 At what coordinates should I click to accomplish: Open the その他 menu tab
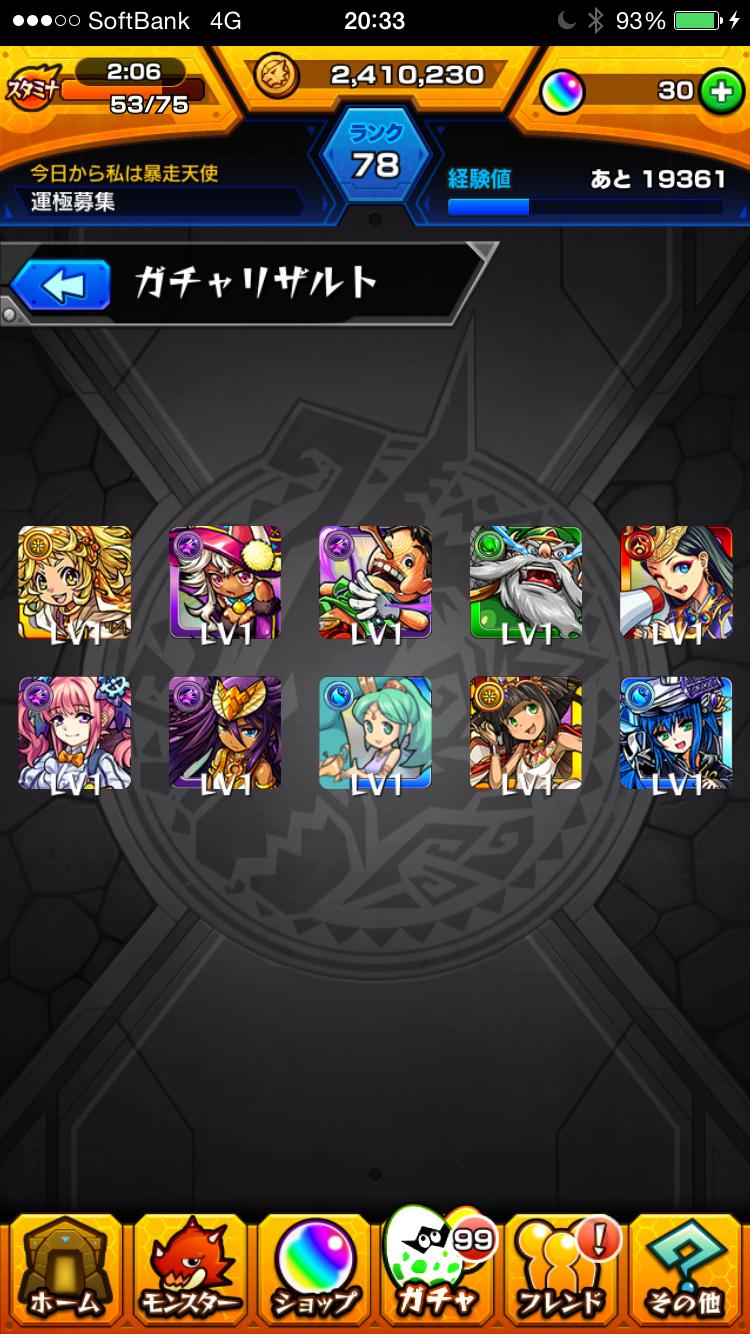(x=685, y=1270)
